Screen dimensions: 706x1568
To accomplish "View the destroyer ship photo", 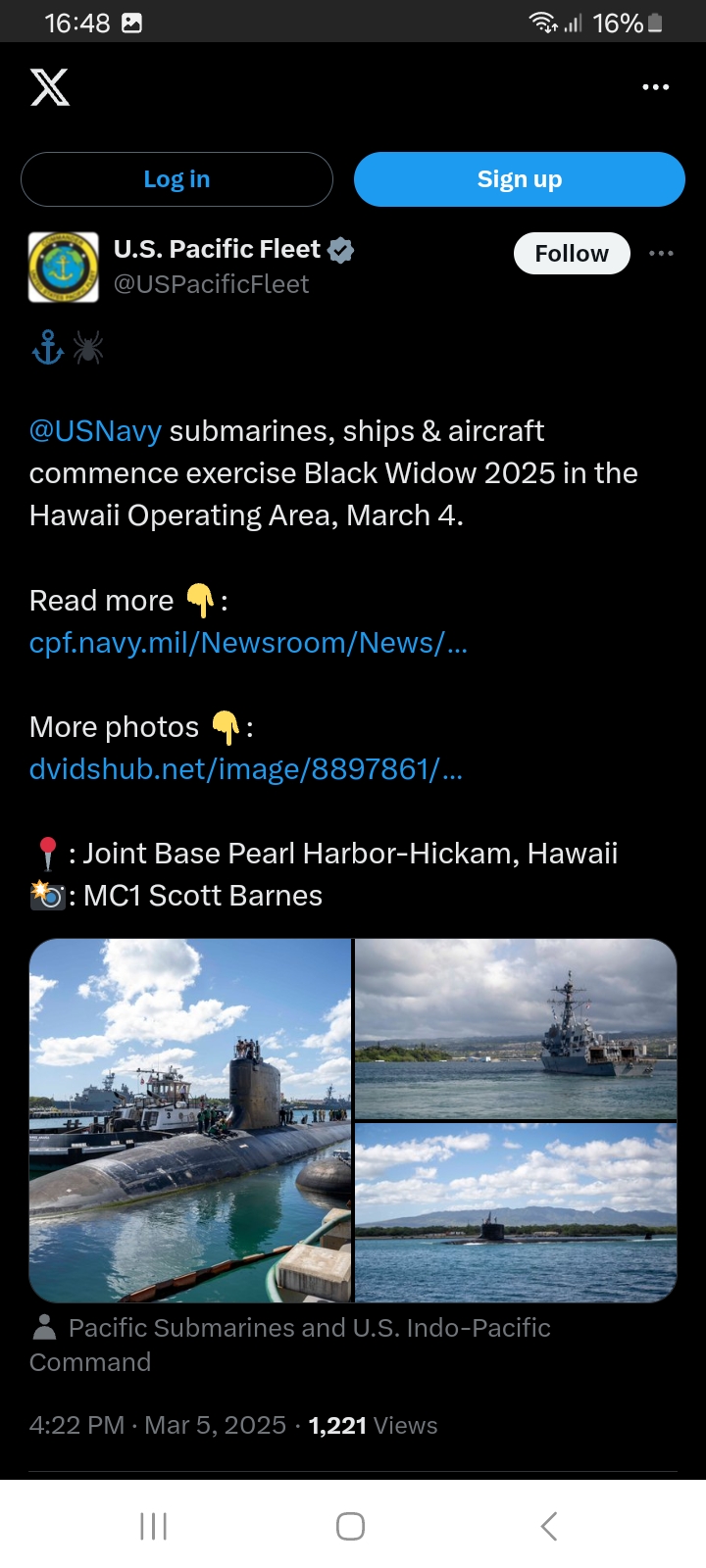I will (516, 1029).
